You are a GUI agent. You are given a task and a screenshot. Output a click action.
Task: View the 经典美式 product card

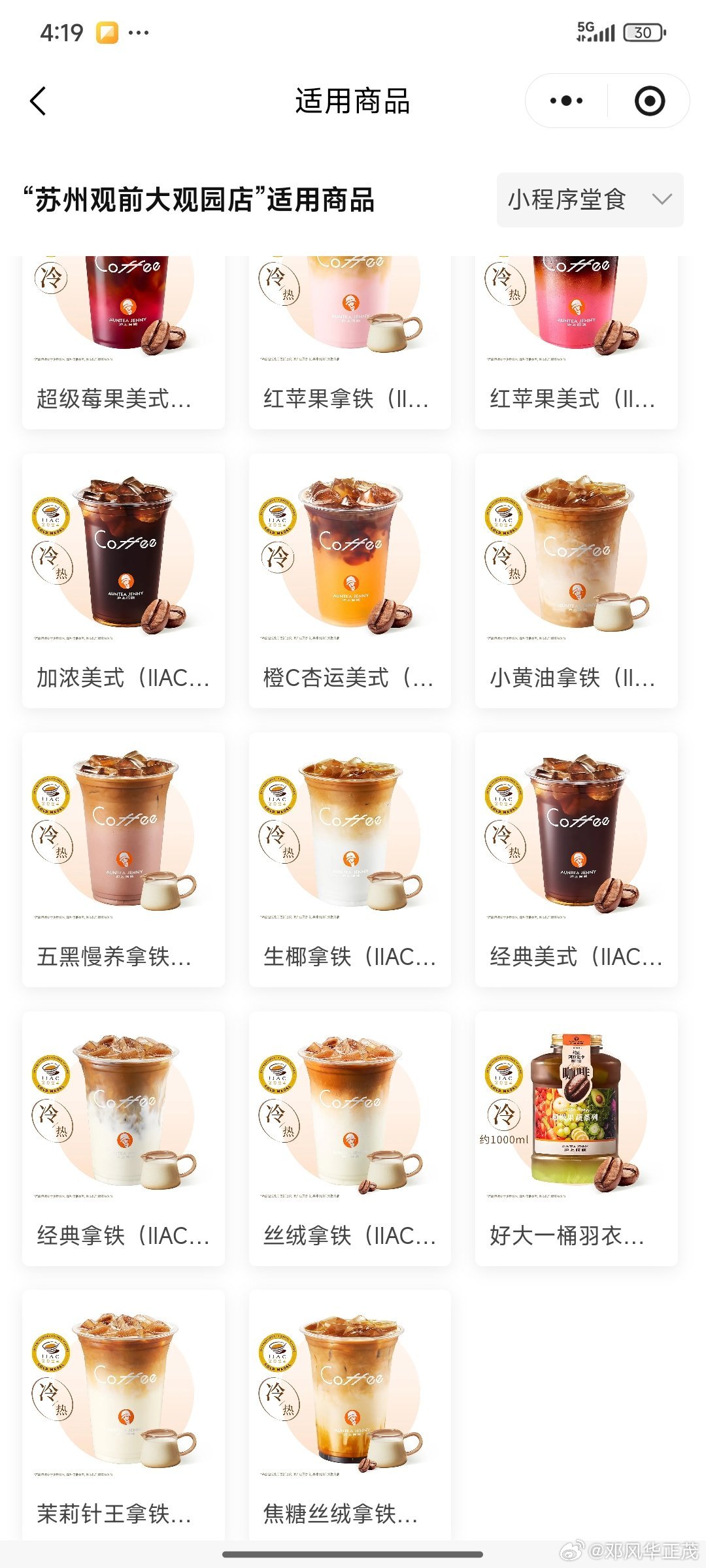click(576, 859)
